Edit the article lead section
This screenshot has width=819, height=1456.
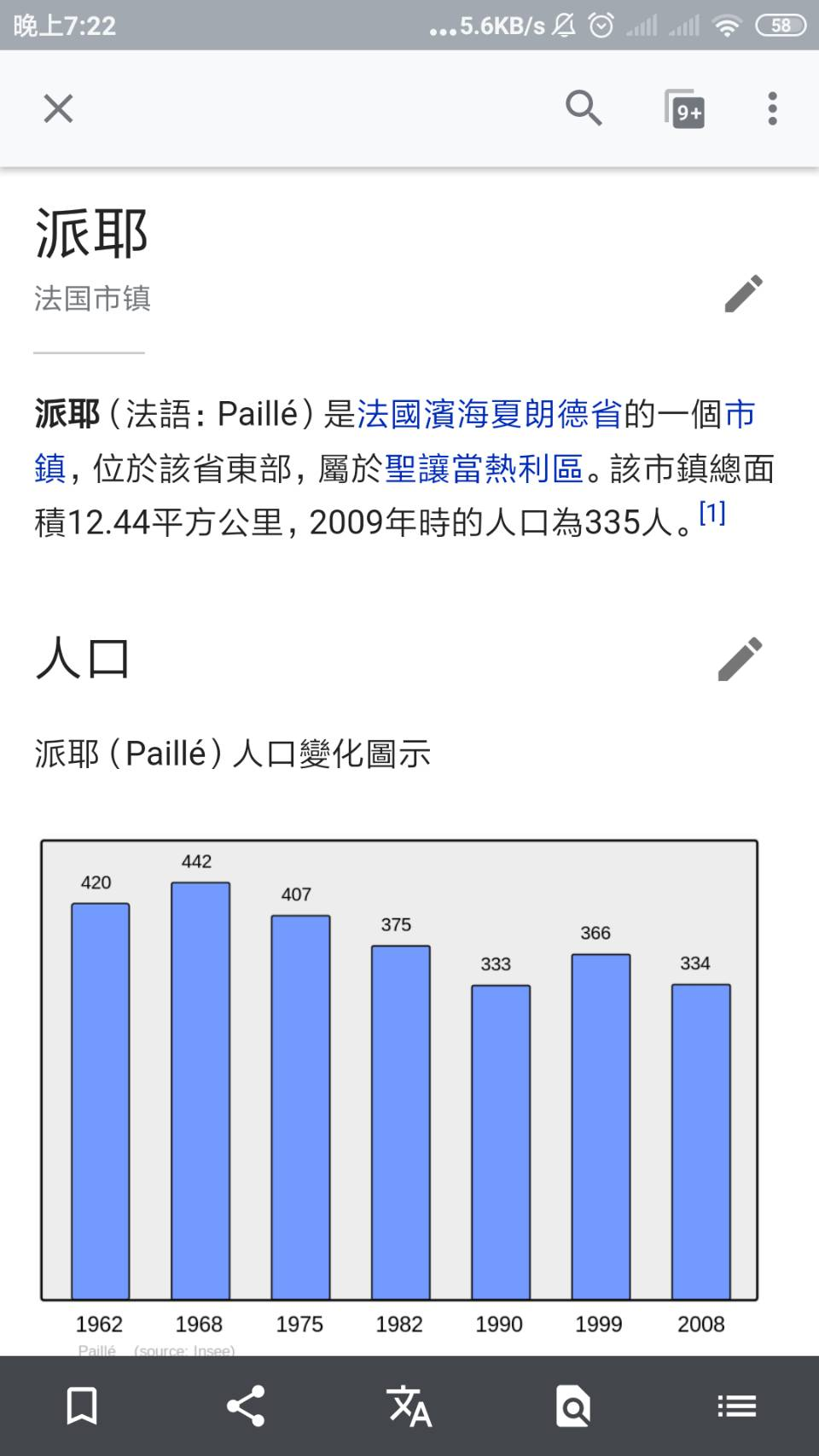[x=743, y=294]
